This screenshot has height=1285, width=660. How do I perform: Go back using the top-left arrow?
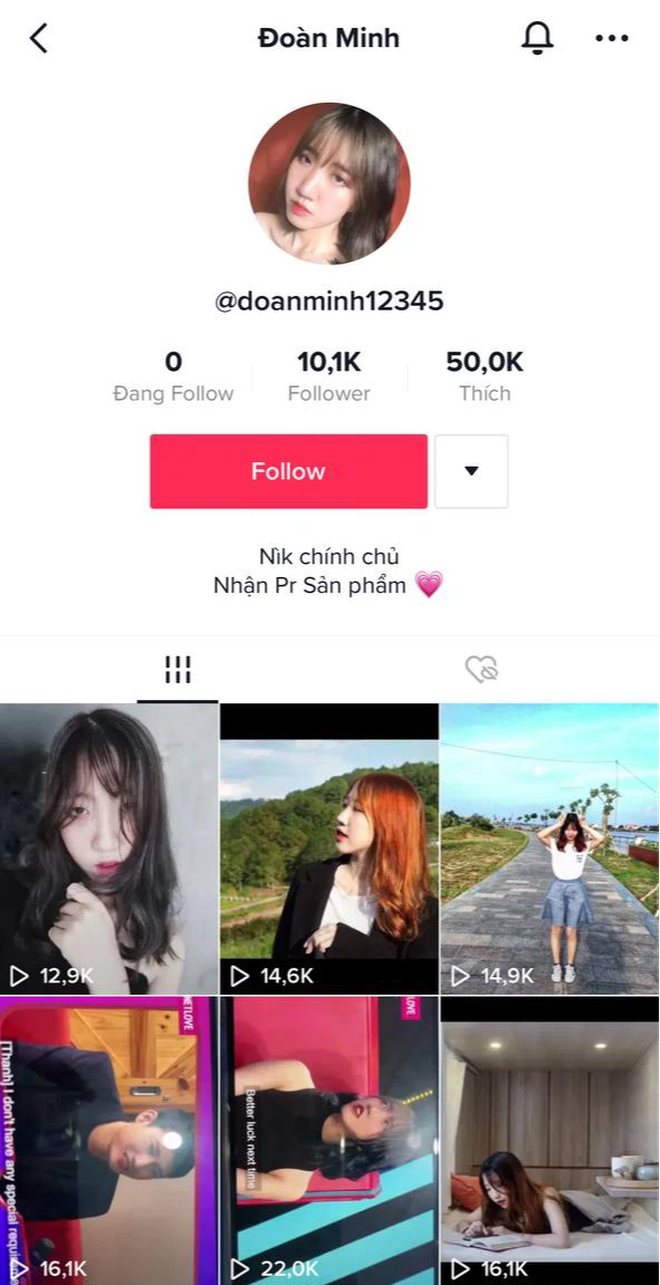pos(38,39)
